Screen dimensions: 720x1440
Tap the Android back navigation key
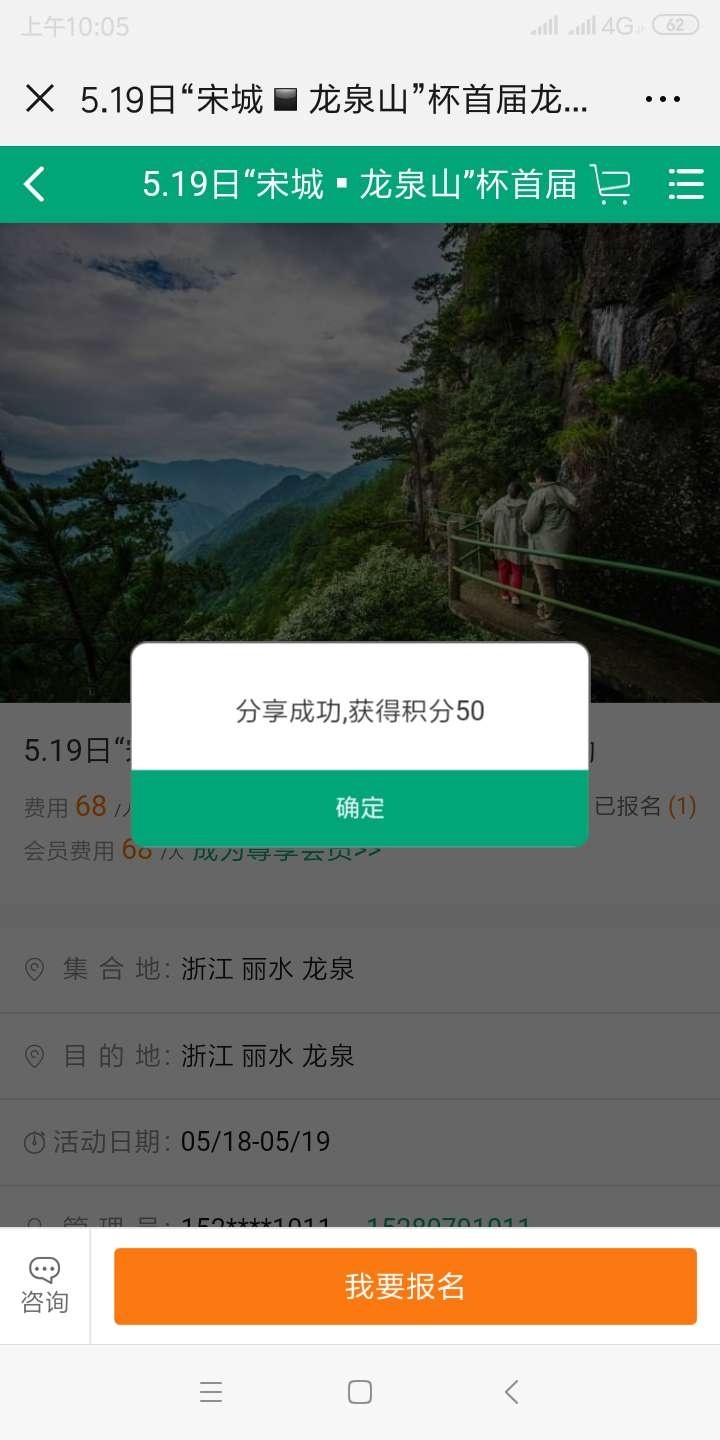point(511,1392)
